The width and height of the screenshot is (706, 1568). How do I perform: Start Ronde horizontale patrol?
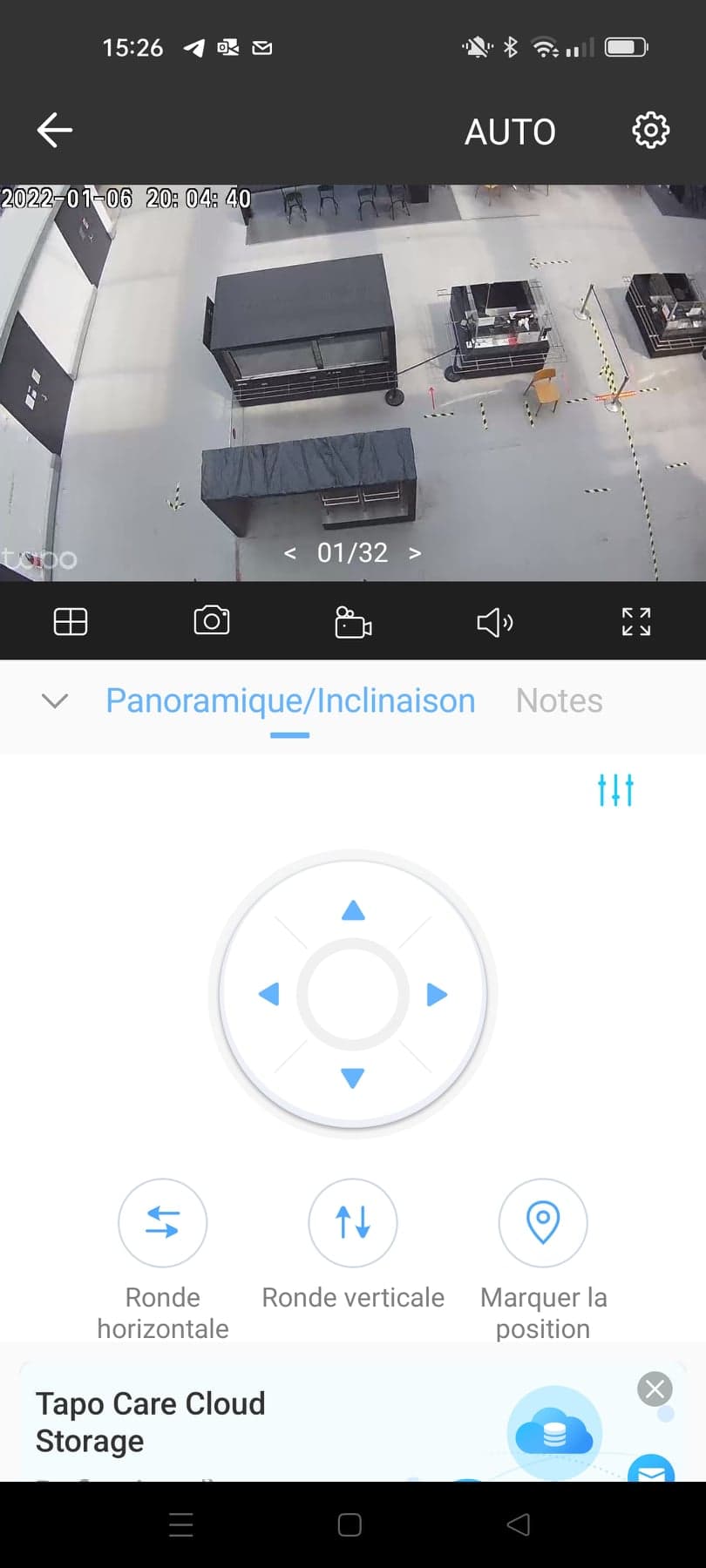163,1223
